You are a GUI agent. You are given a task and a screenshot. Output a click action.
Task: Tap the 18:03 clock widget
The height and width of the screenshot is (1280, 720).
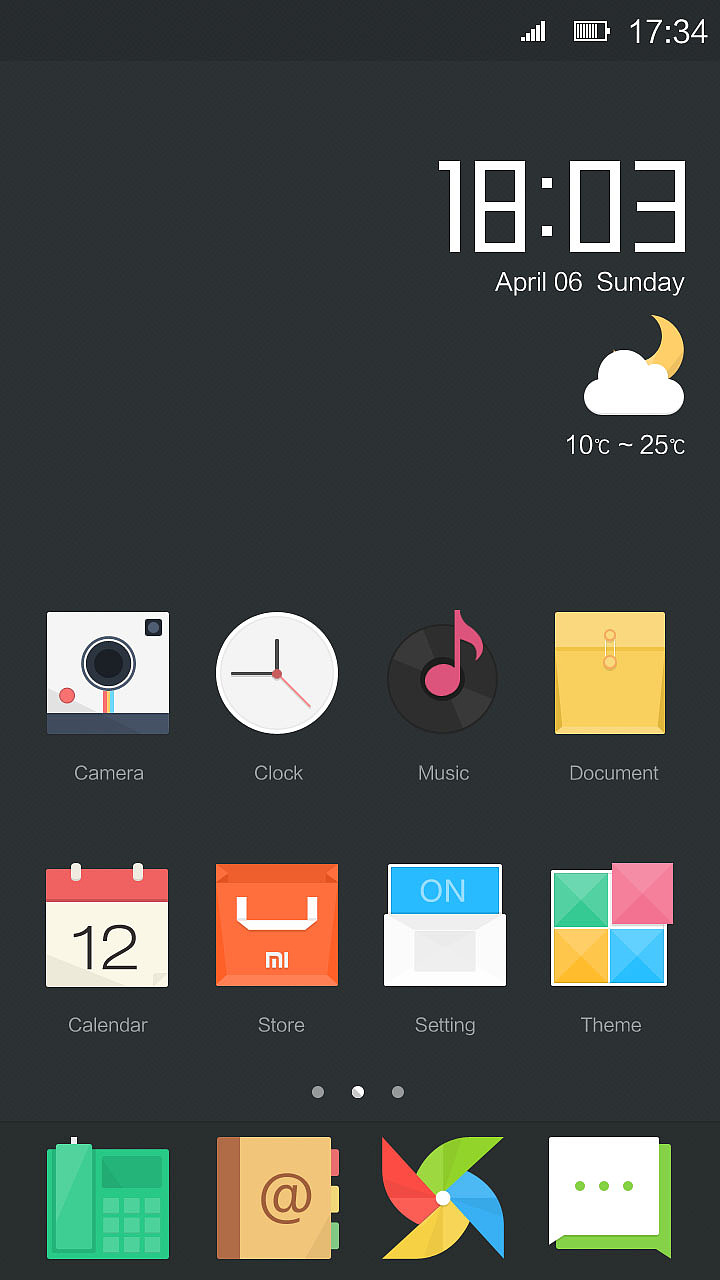click(563, 206)
